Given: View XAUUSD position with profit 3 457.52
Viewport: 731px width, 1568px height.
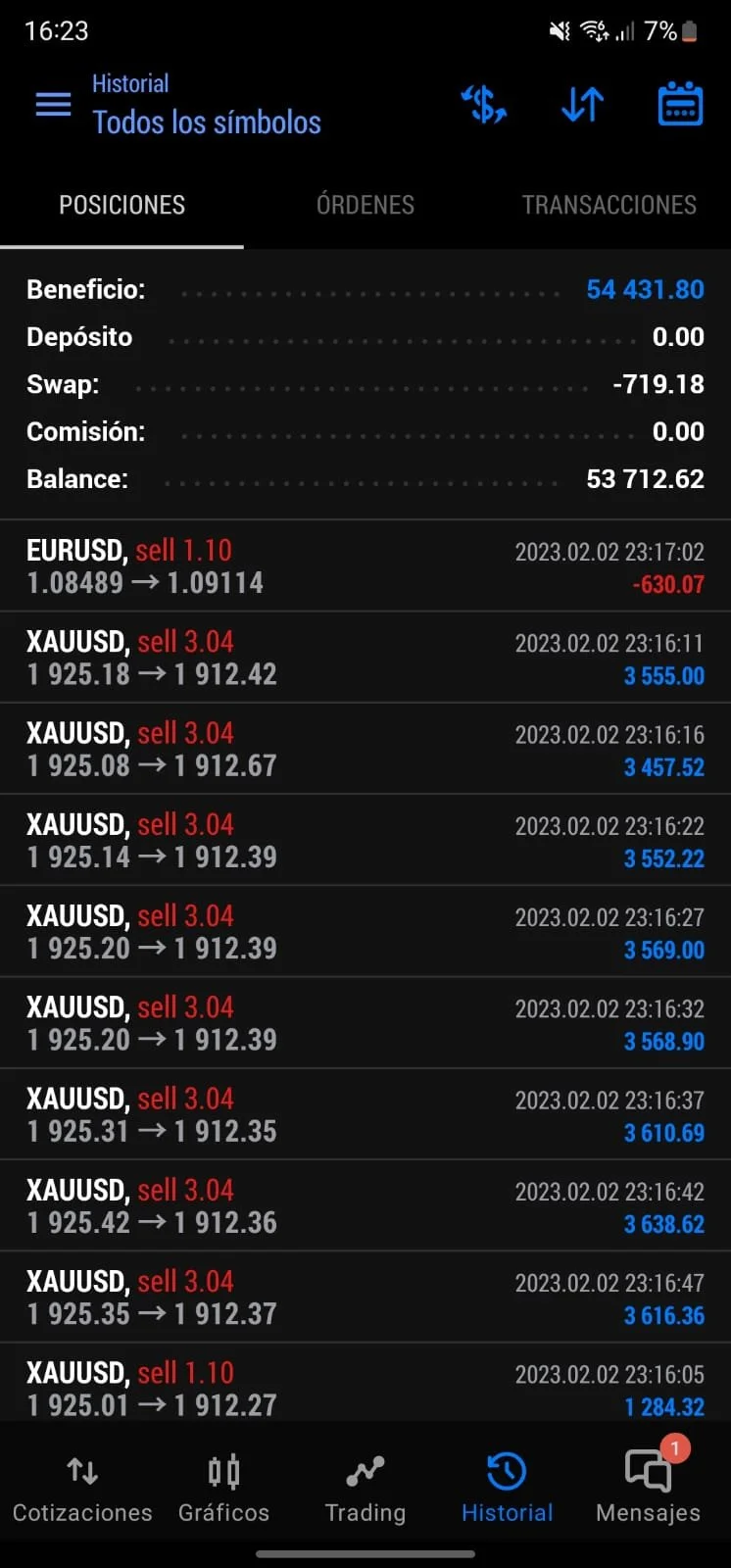Looking at the screenshot, I should tap(365, 749).
